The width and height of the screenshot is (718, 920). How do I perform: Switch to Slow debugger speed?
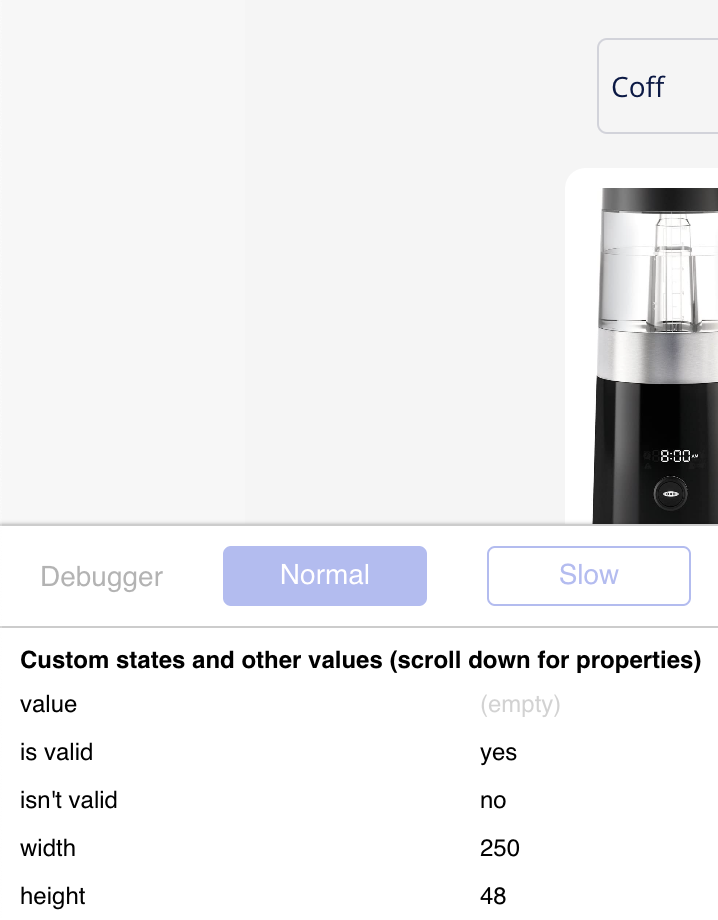coord(588,576)
